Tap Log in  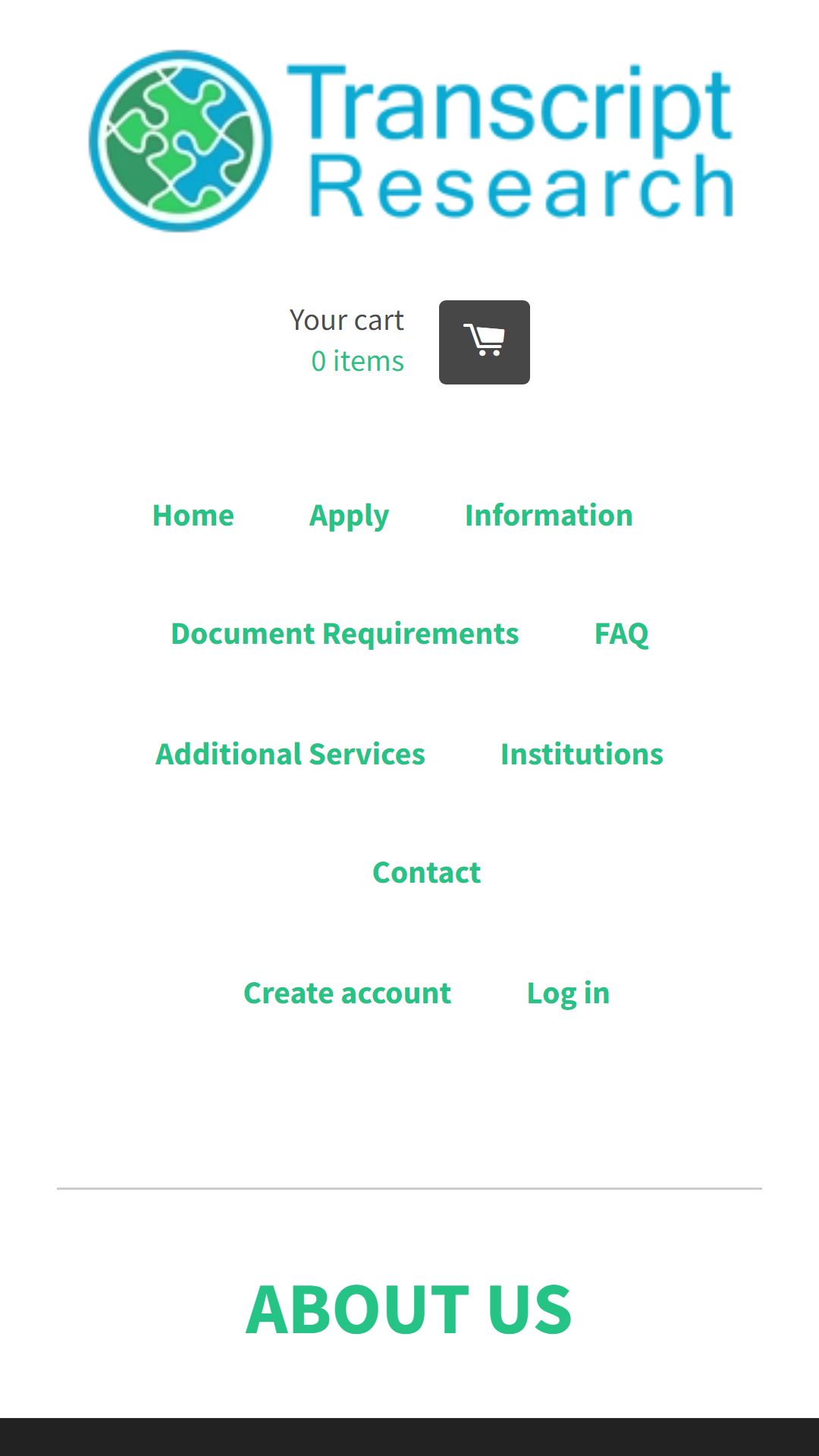tap(568, 995)
